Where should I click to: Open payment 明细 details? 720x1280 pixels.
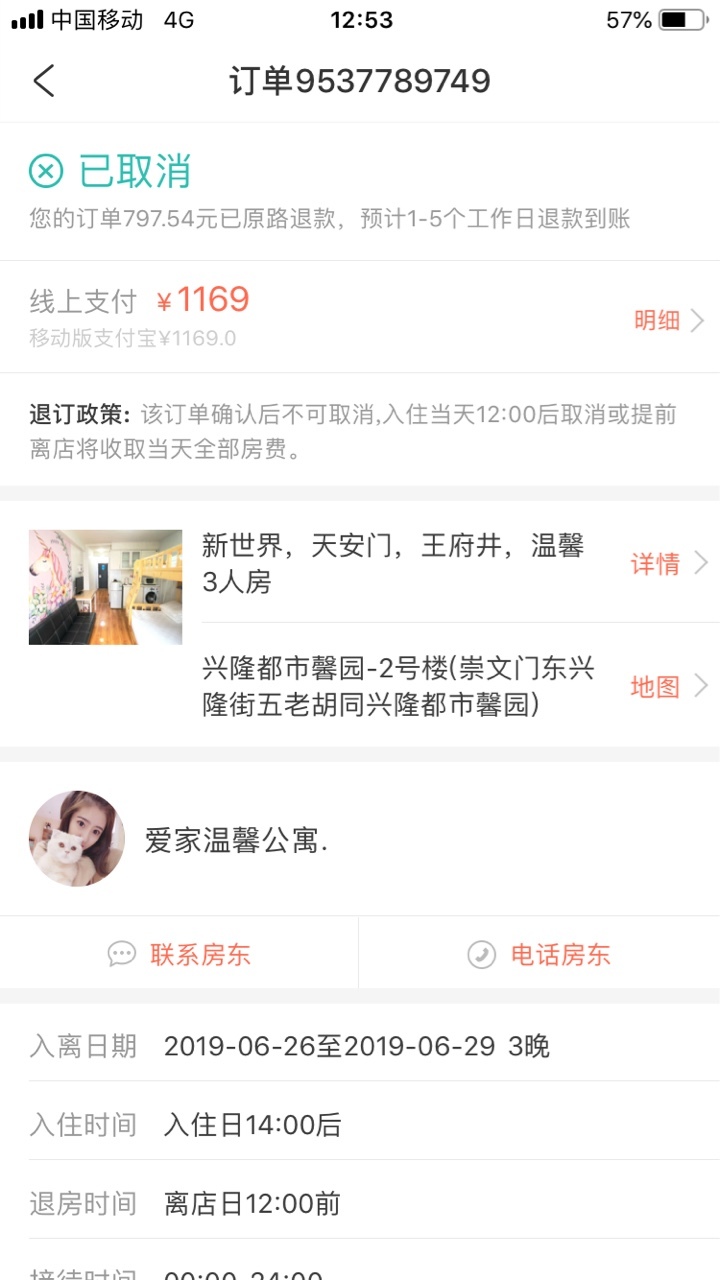pyautogui.click(x=668, y=320)
